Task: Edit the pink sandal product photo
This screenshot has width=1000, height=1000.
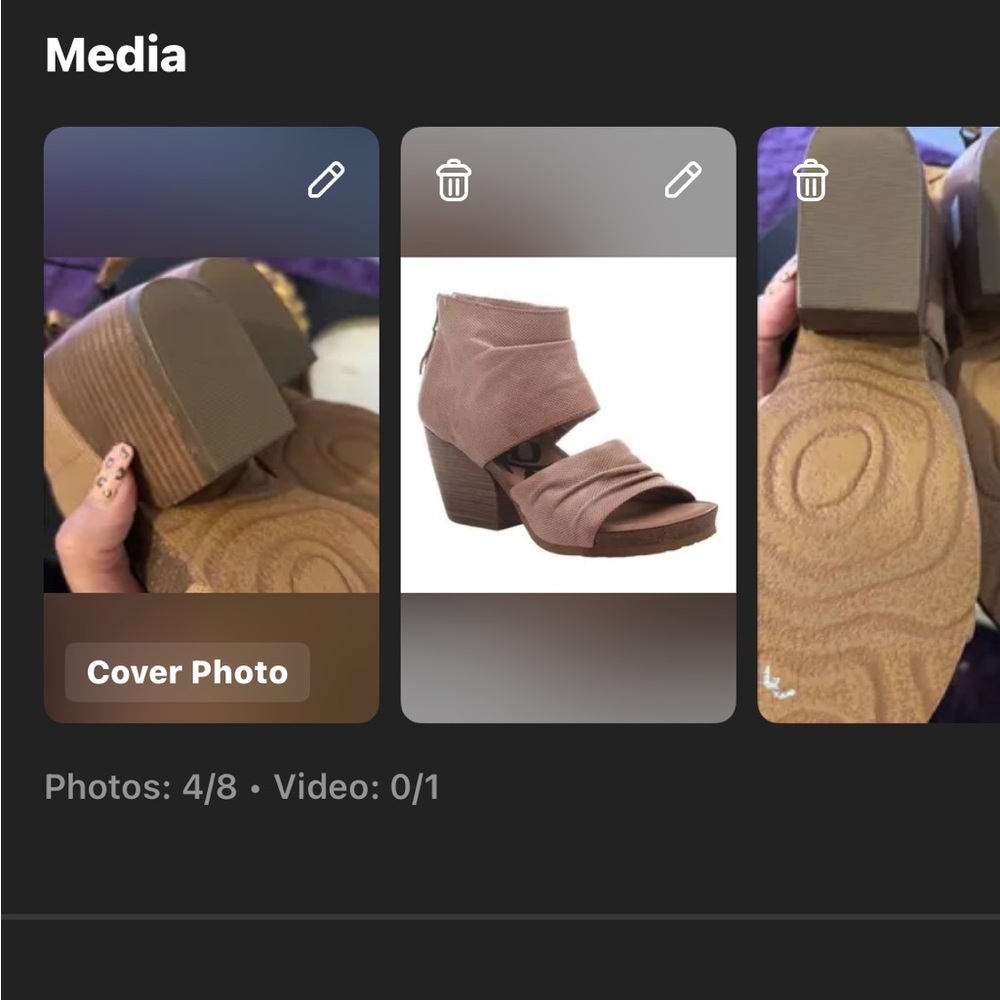Action: point(683,181)
